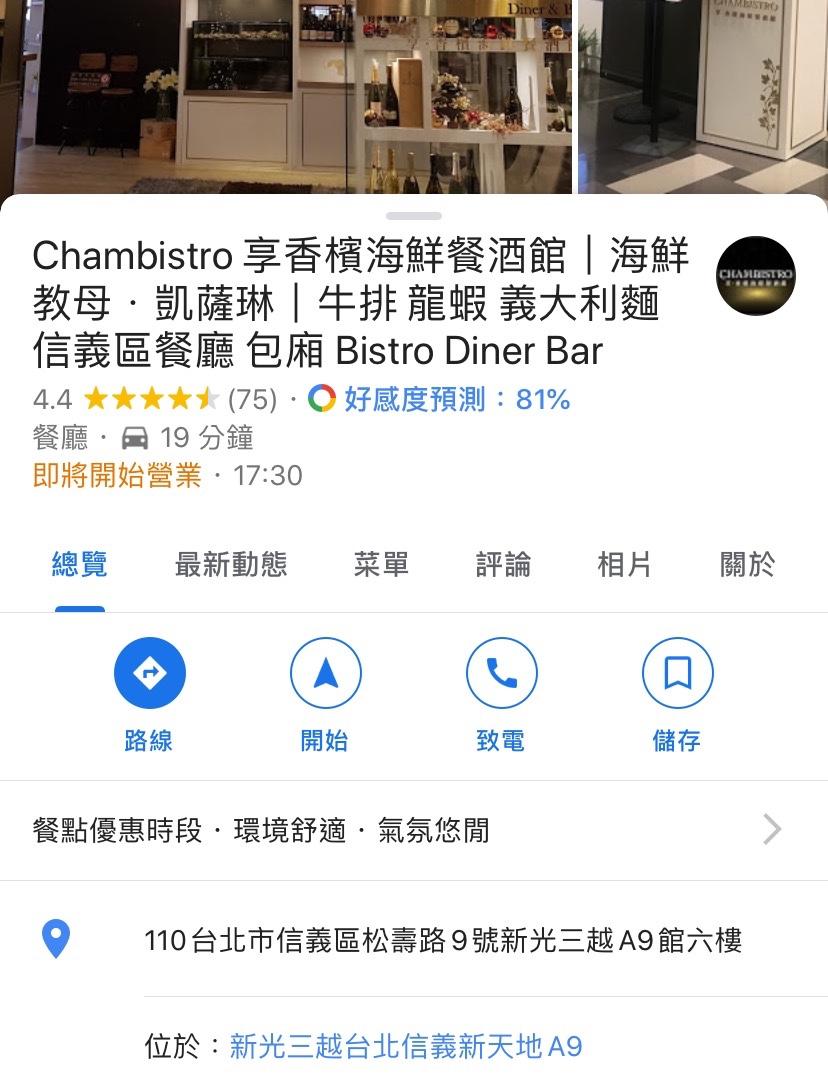Screen dimensions: 828x1076
Task: Switch to the 總覽 tab
Action: (x=79, y=565)
